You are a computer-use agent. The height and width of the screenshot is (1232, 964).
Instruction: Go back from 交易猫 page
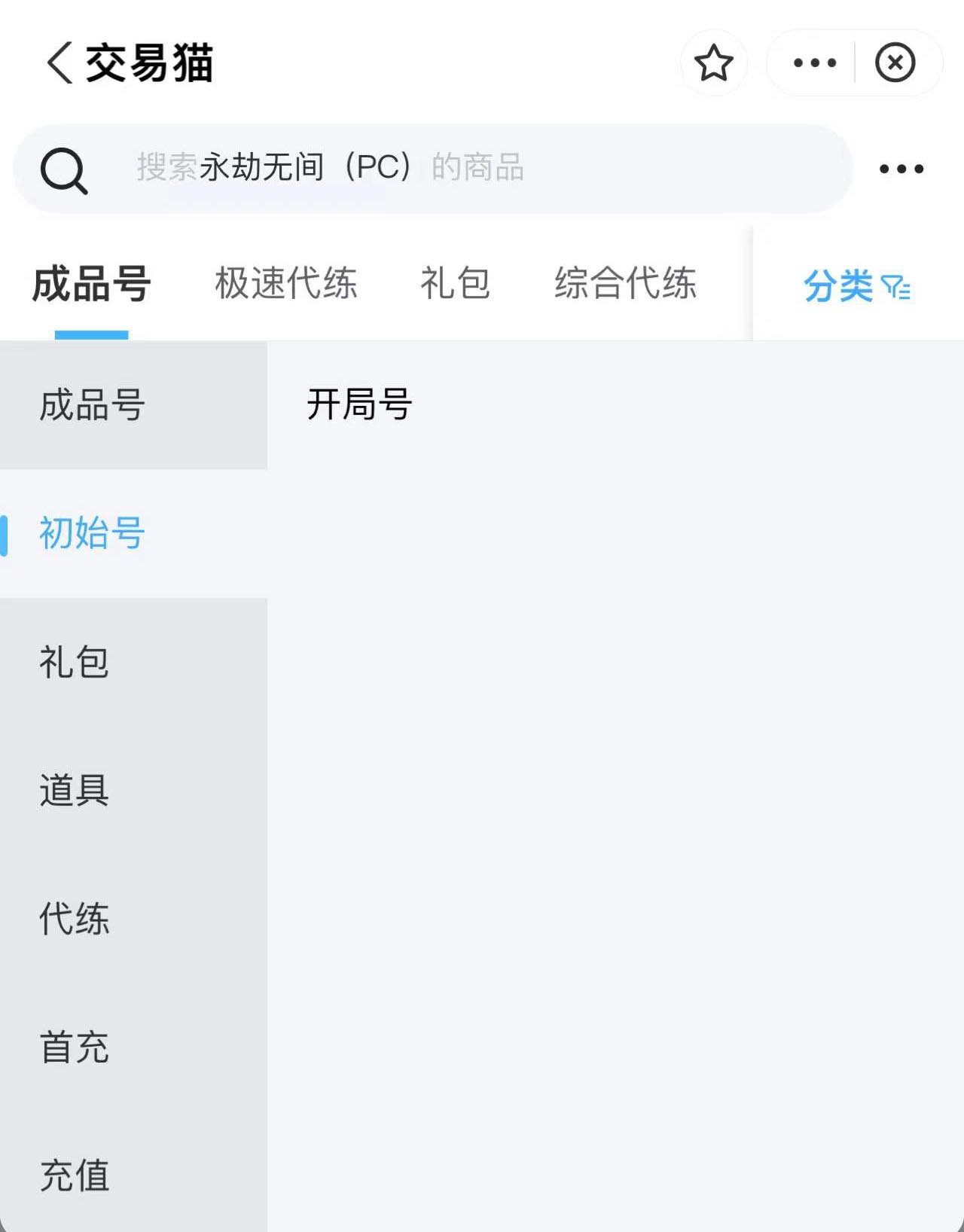60,63
